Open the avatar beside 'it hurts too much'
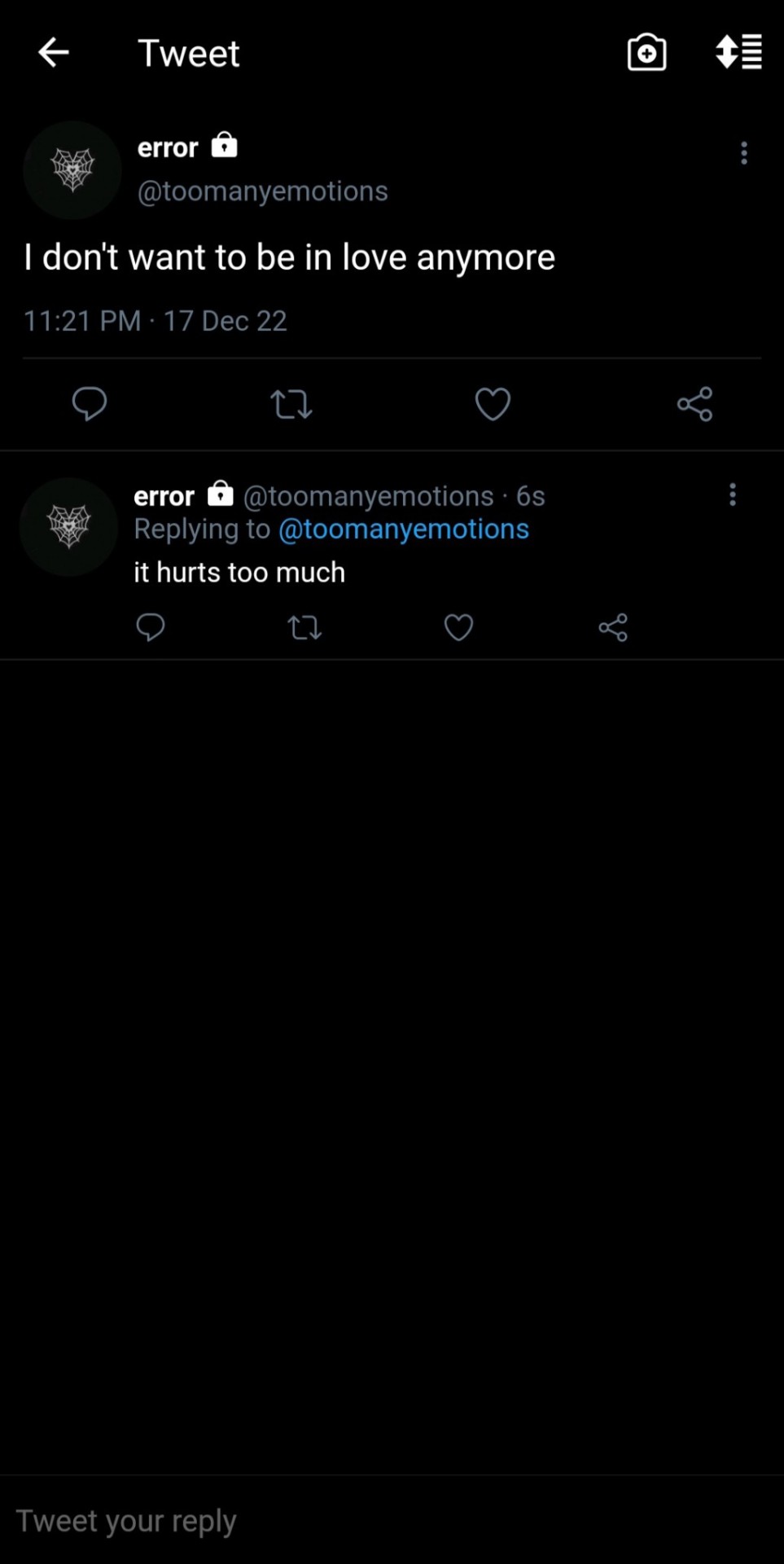The image size is (784, 1564). (x=69, y=527)
